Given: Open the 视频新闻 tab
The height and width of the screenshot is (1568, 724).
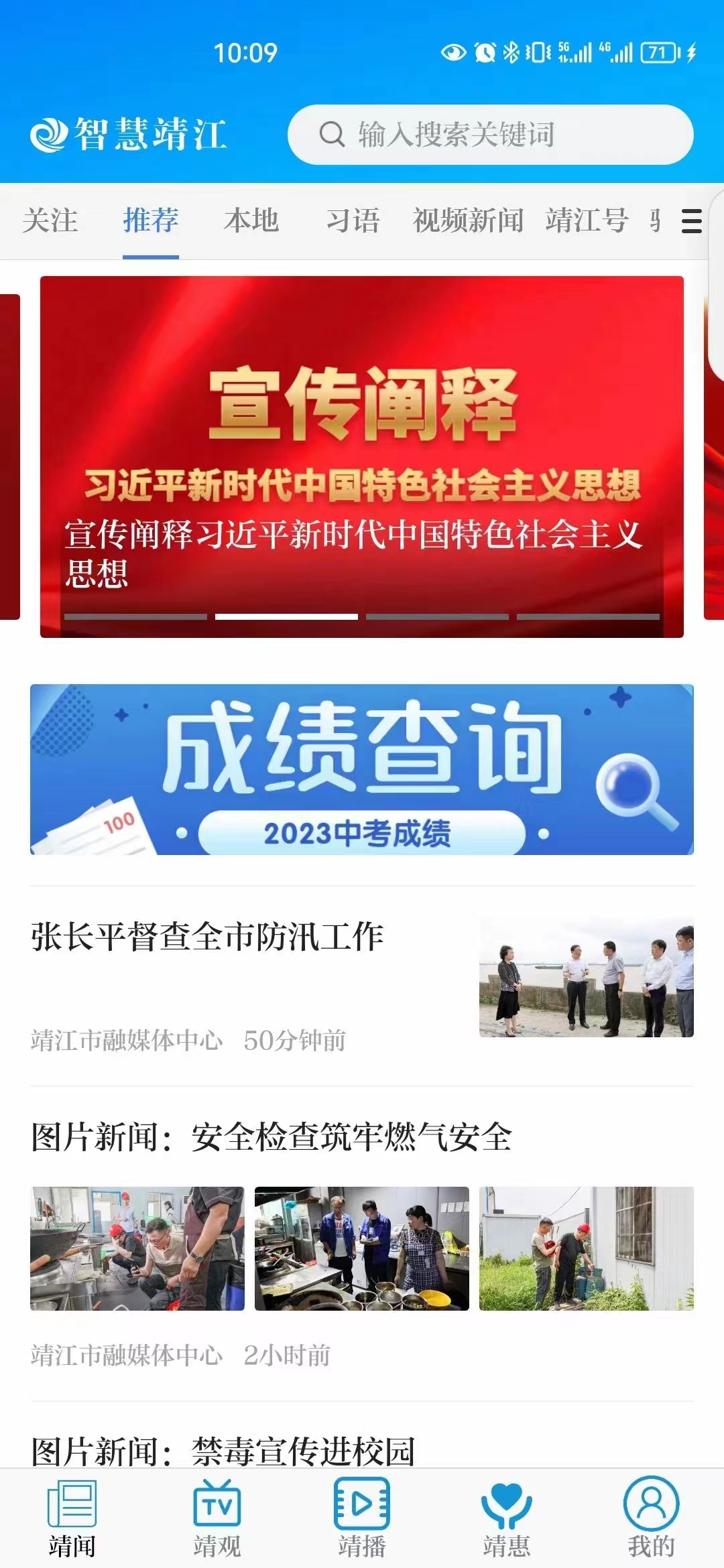Looking at the screenshot, I should [x=468, y=220].
